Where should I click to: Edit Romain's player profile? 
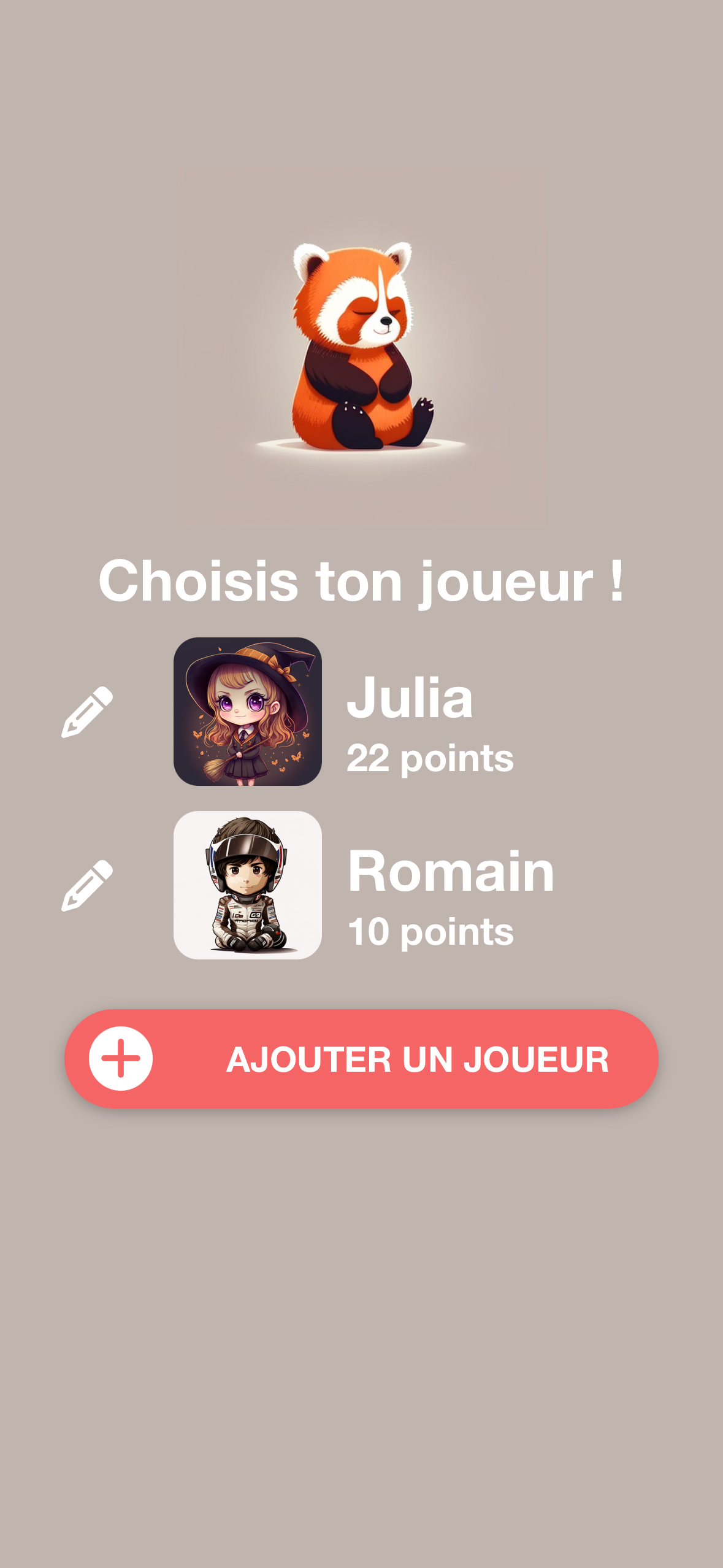(87, 885)
